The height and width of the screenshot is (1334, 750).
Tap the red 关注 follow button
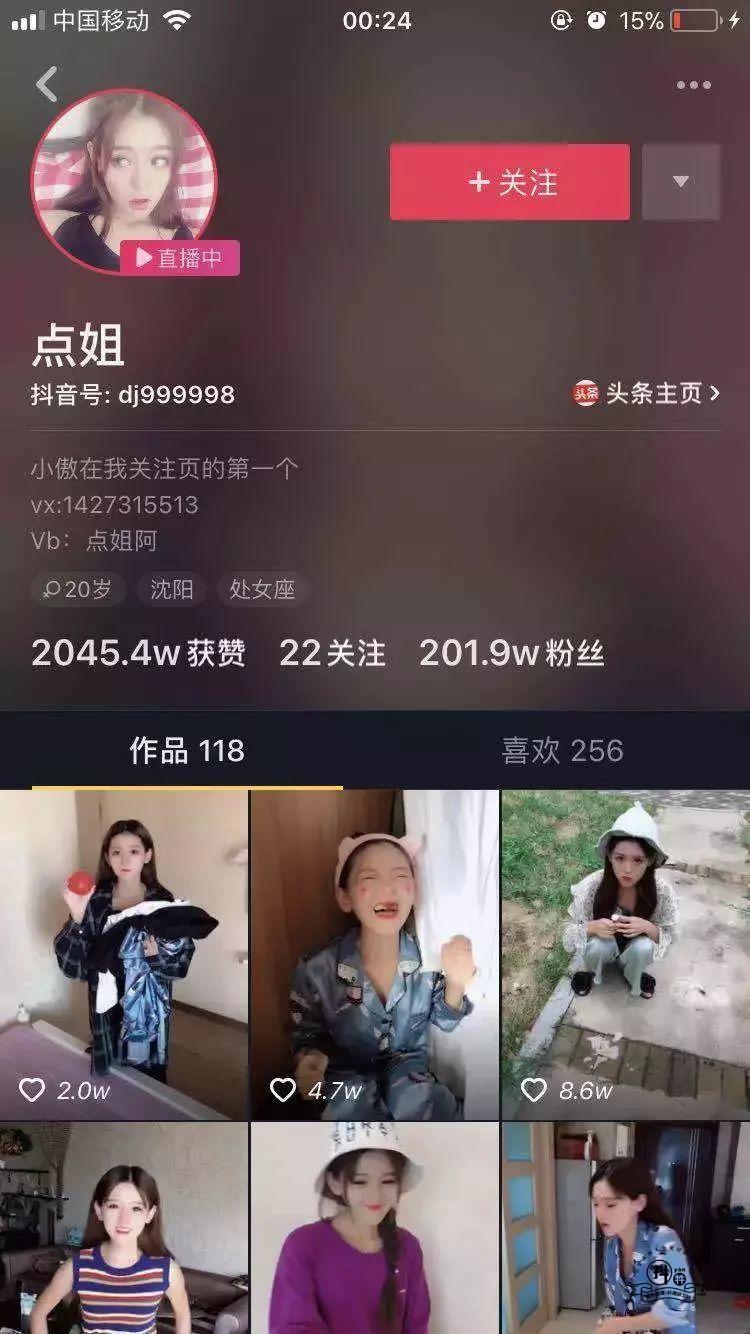[510, 182]
